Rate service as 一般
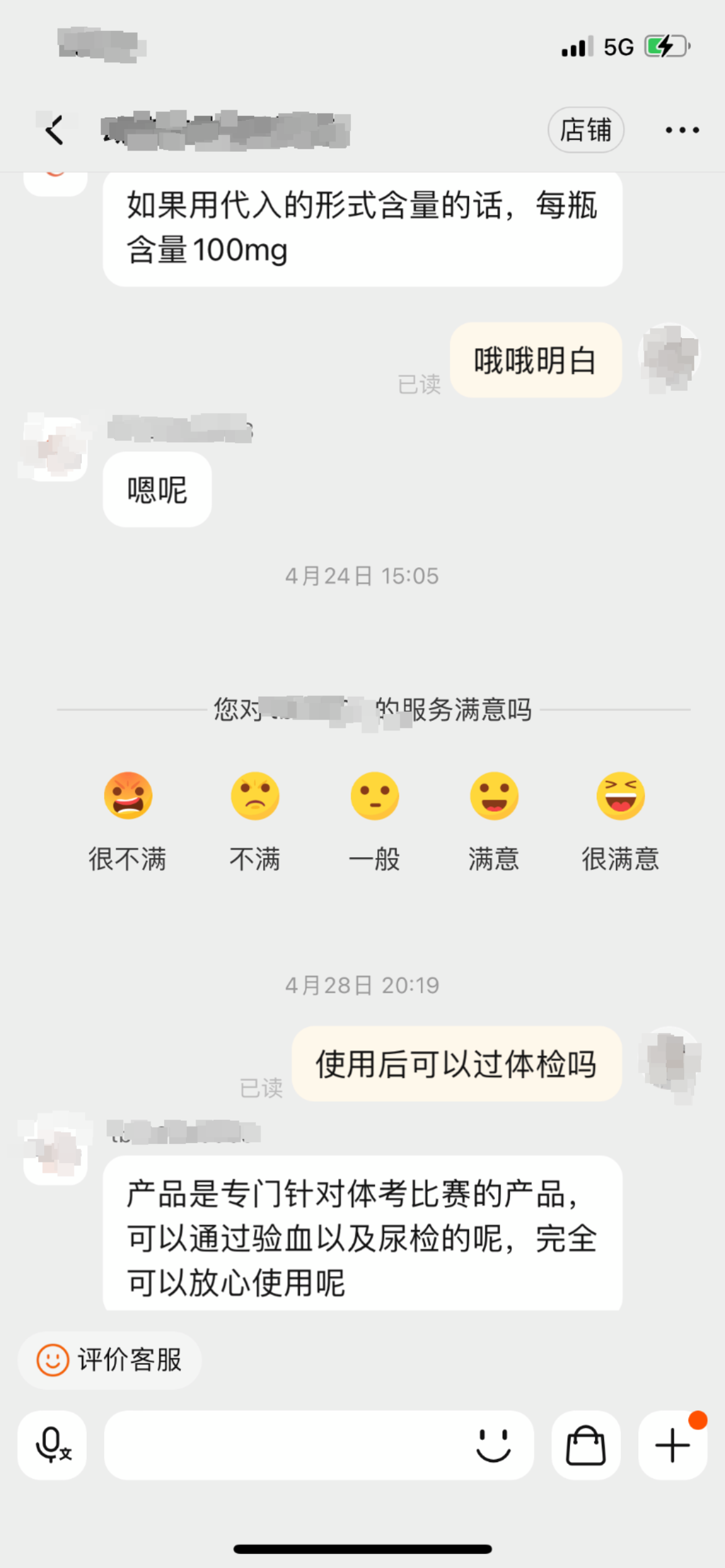This screenshot has width=725, height=1568. [374, 796]
